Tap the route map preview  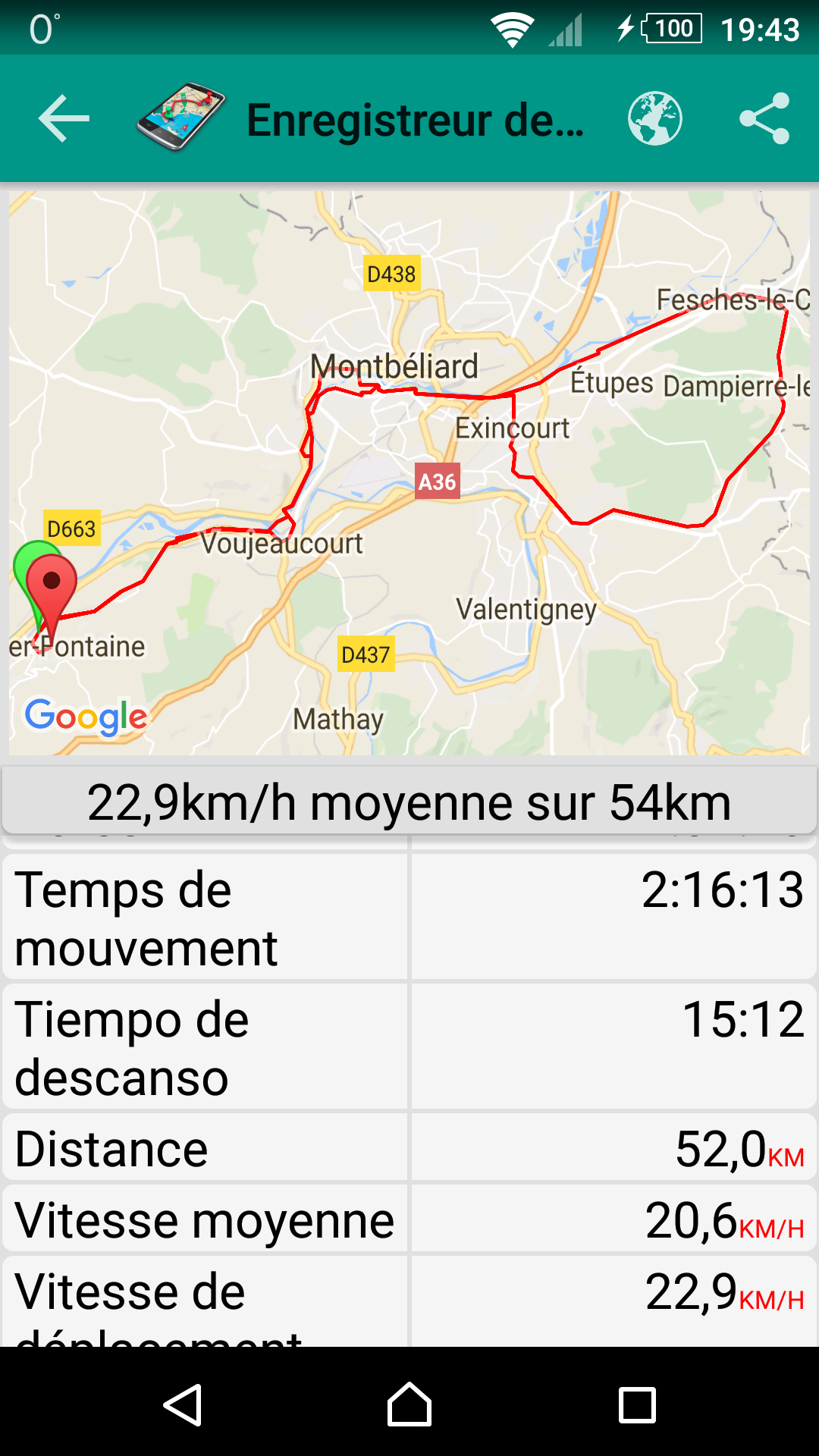click(x=409, y=472)
